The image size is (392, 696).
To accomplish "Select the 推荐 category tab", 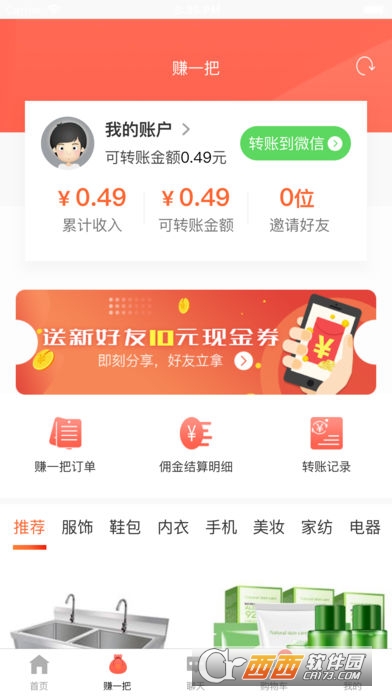I will [x=29, y=528].
